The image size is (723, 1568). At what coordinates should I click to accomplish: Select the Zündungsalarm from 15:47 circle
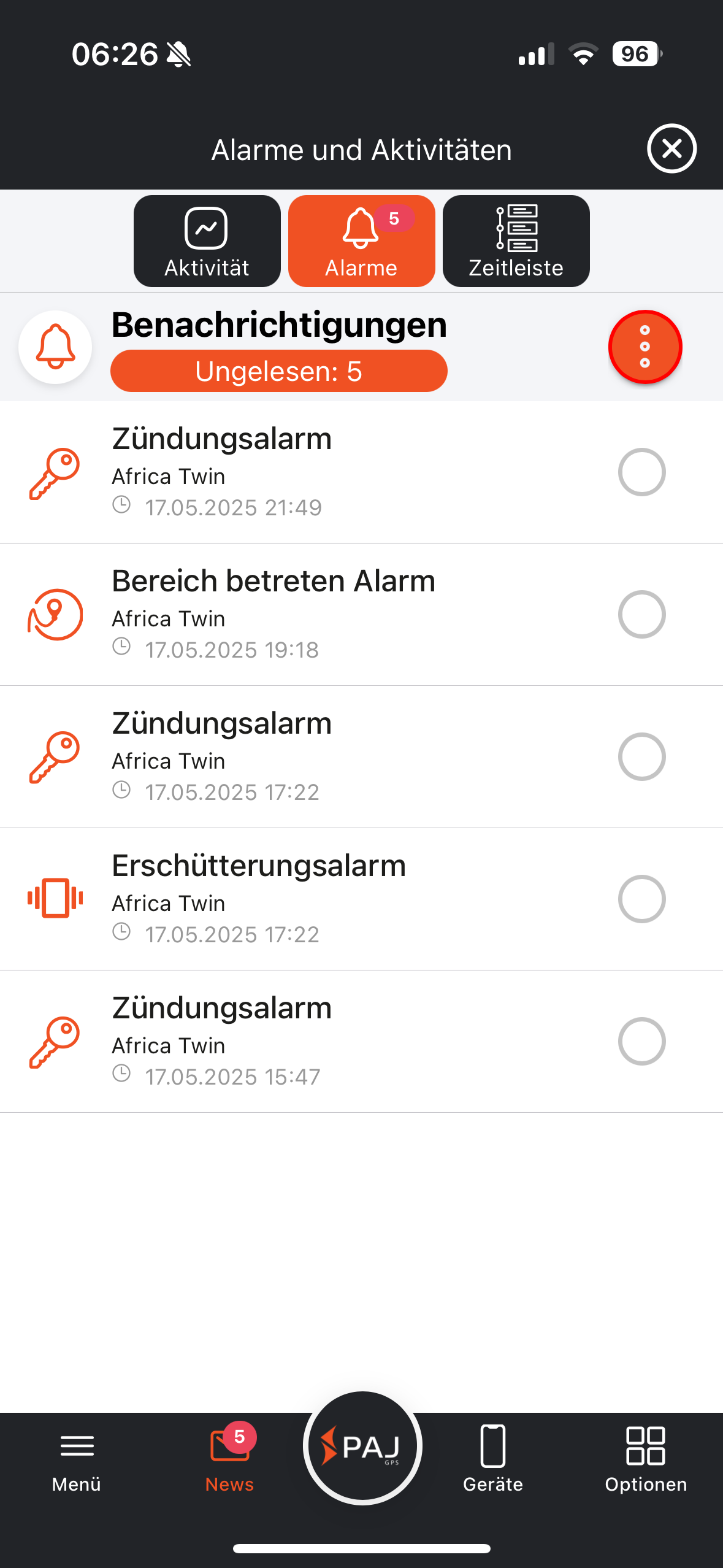tap(641, 1042)
